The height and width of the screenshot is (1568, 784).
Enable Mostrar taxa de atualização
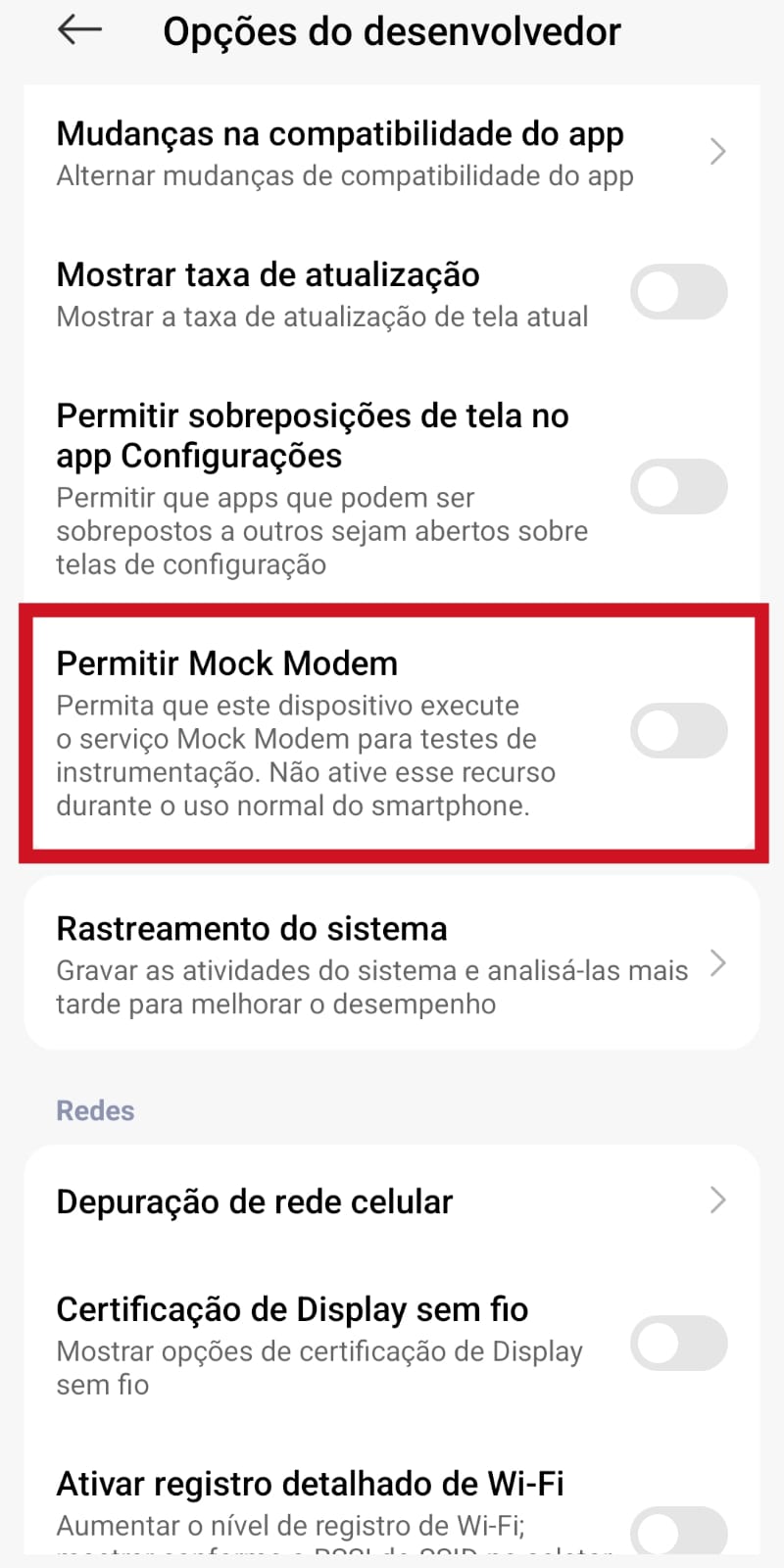[x=679, y=292]
